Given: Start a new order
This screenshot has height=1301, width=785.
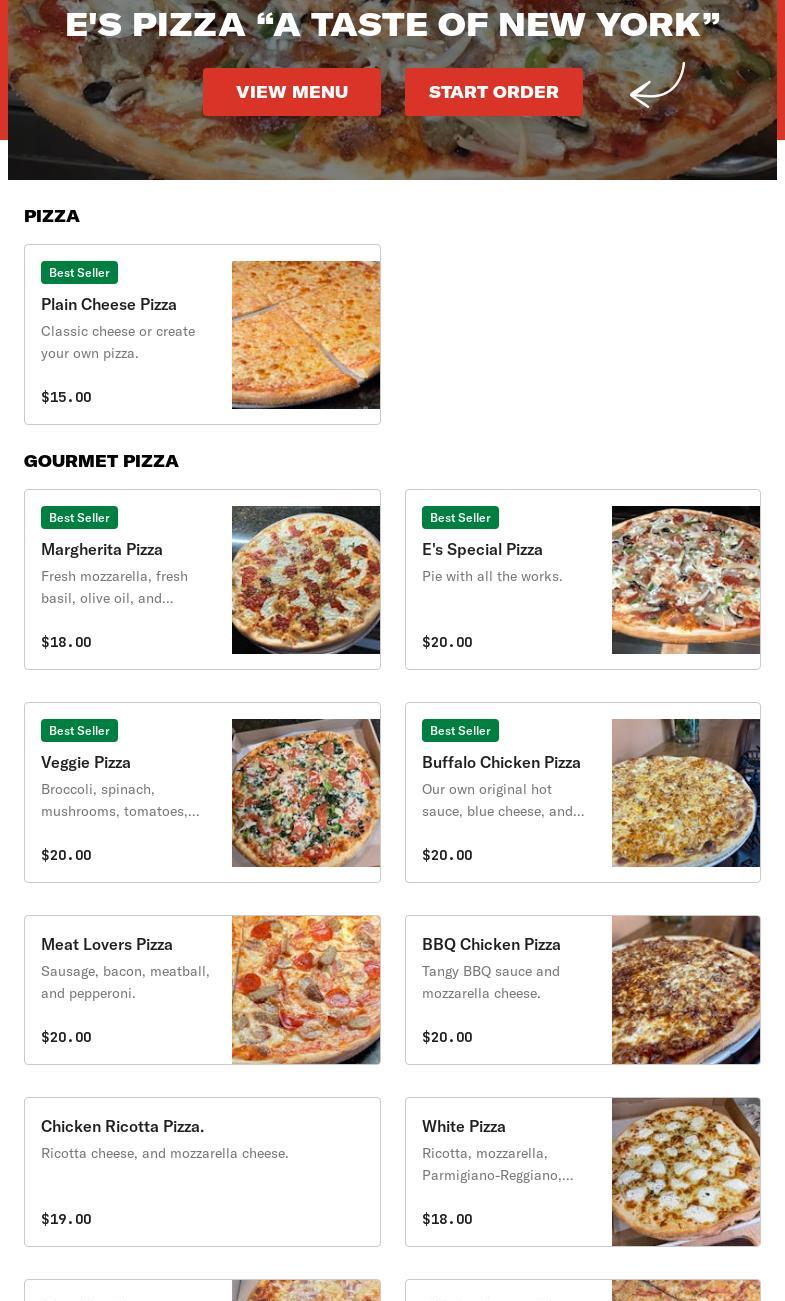Looking at the screenshot, I should coord(493,92).
